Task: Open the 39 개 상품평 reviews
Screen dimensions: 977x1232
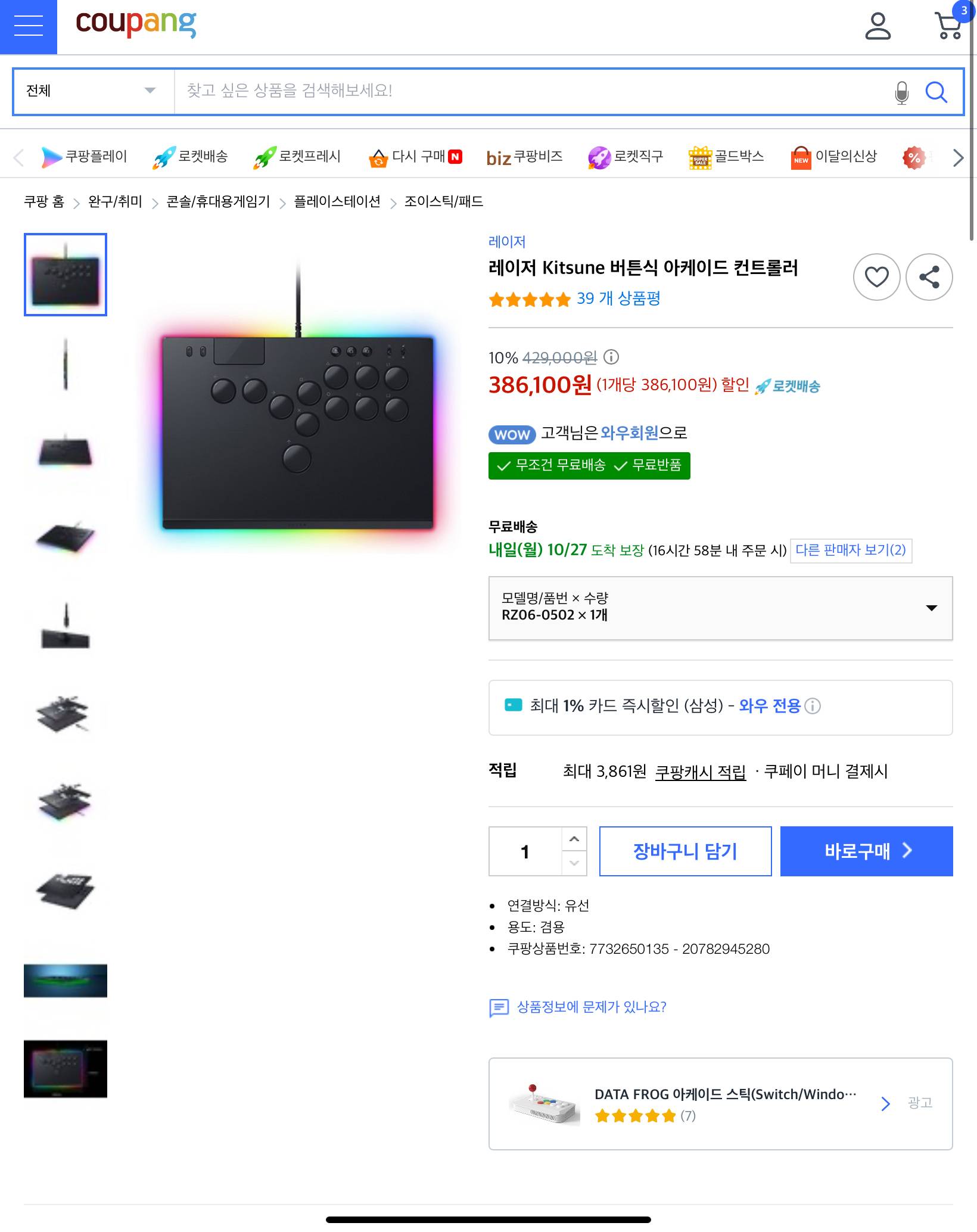Action: 618,298
